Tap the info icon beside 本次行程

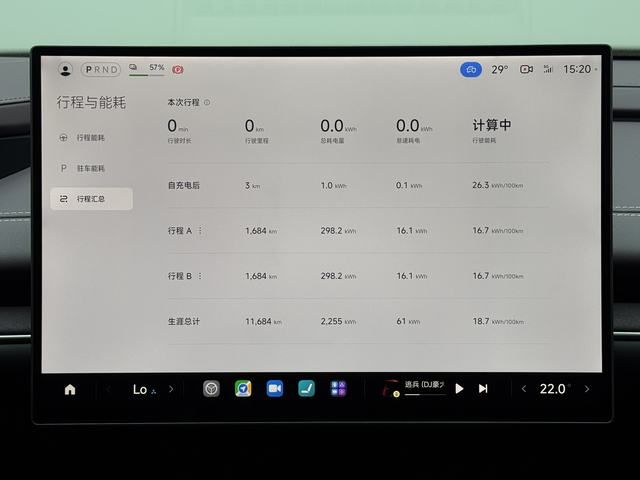(207, 102)
